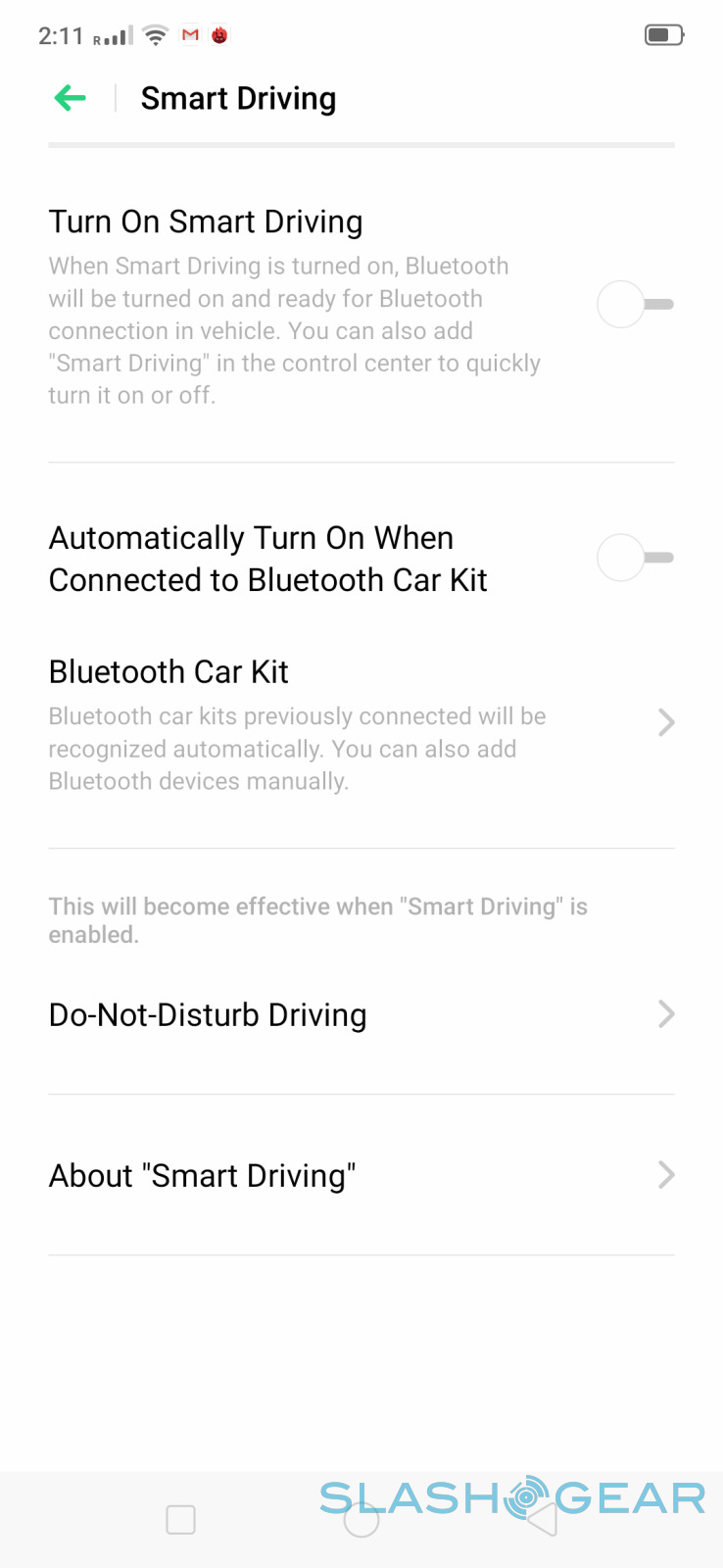Go back from Smart Driving settings
723x1568 pixels.
71,98
